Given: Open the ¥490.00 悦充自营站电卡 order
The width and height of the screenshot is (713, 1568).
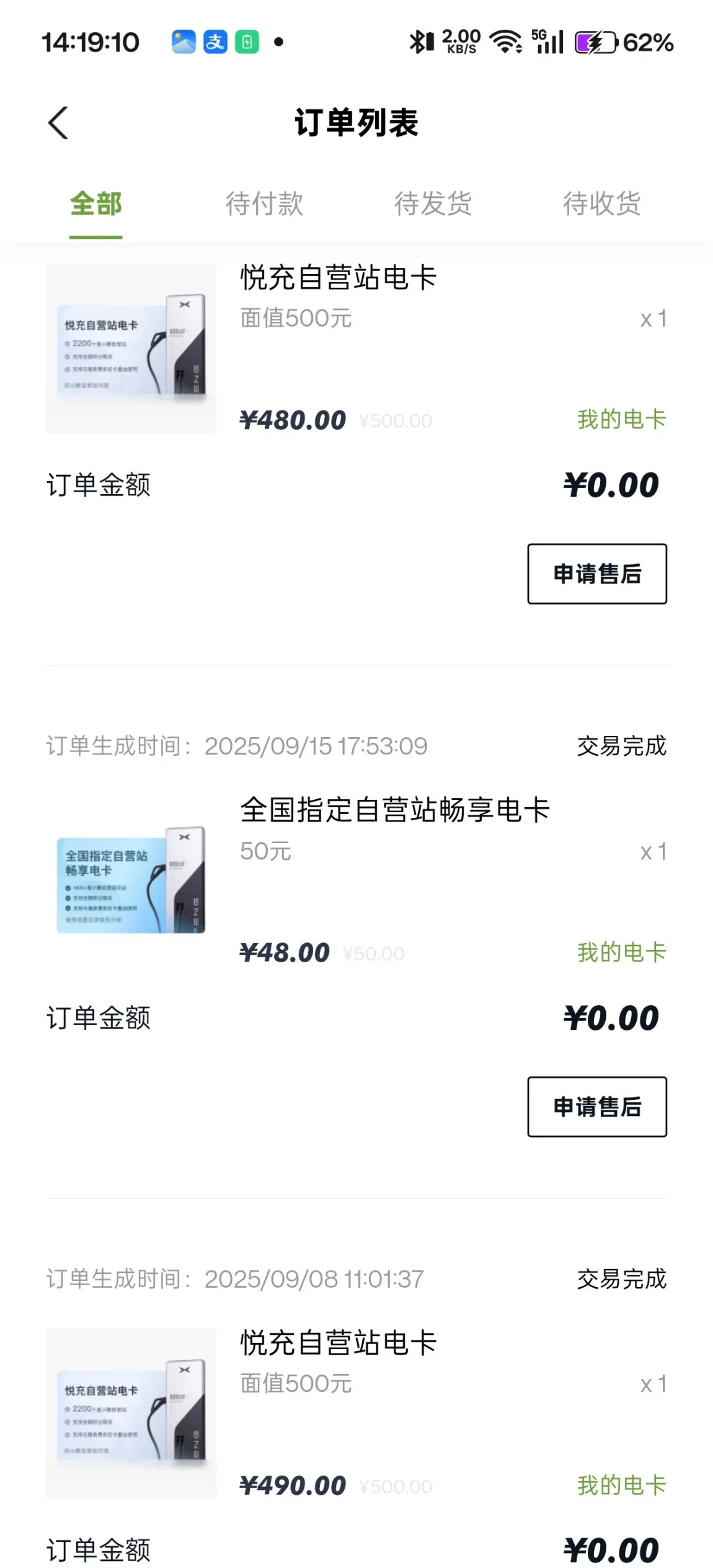Looking at the screenshot, I should (x=339, y=1344).
